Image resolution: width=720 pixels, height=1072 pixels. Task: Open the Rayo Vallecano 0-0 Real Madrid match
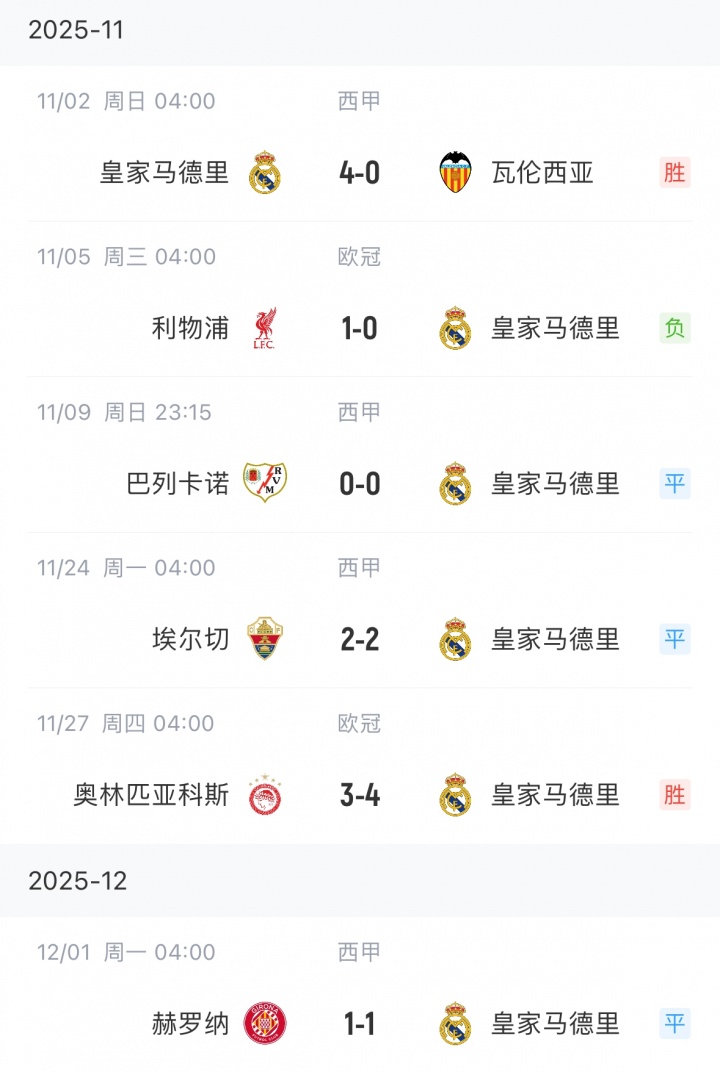click(359, 484)
